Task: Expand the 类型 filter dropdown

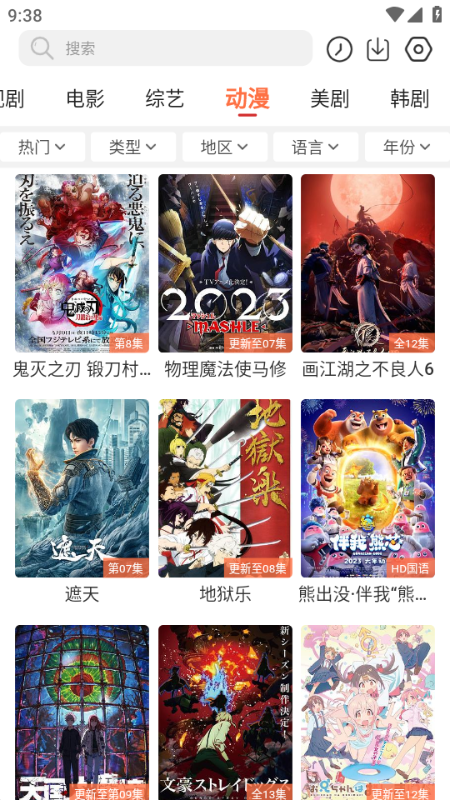Action: (x=133, y=147)
